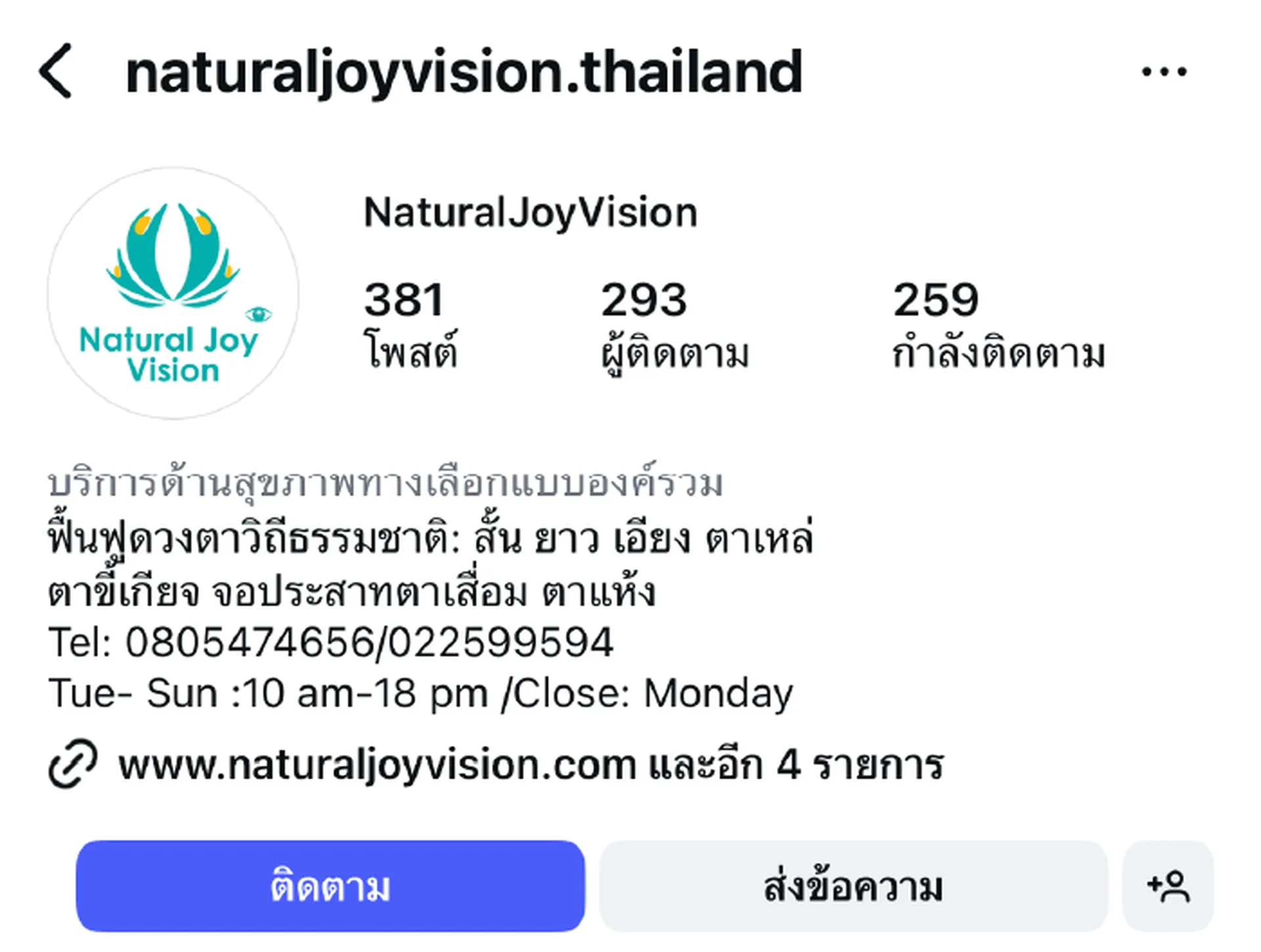
Task: Open the three-dot overflow menu
Action: 1164,72
